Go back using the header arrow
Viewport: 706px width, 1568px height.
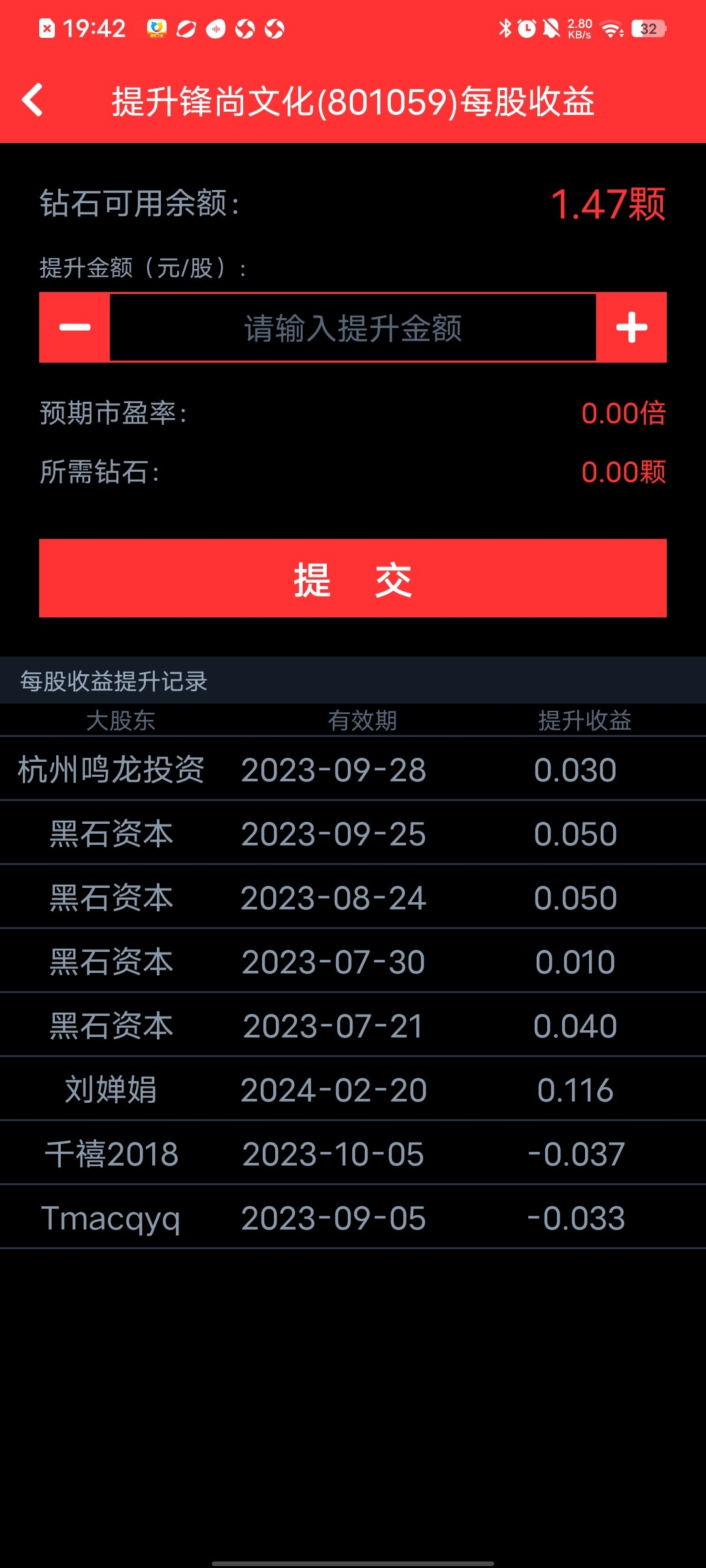[33, 101]
